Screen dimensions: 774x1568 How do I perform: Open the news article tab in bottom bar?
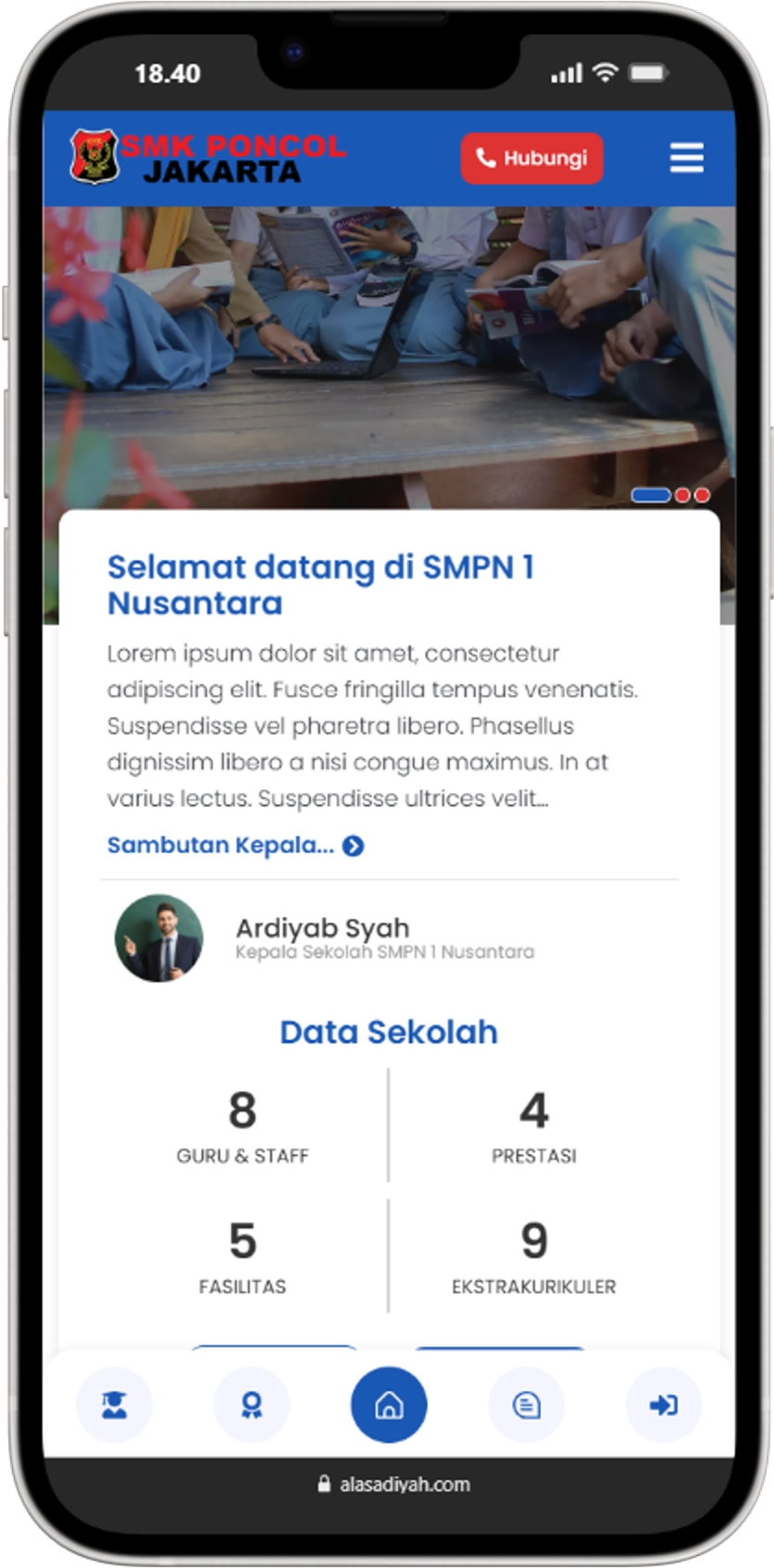(x=526, y=1405)
